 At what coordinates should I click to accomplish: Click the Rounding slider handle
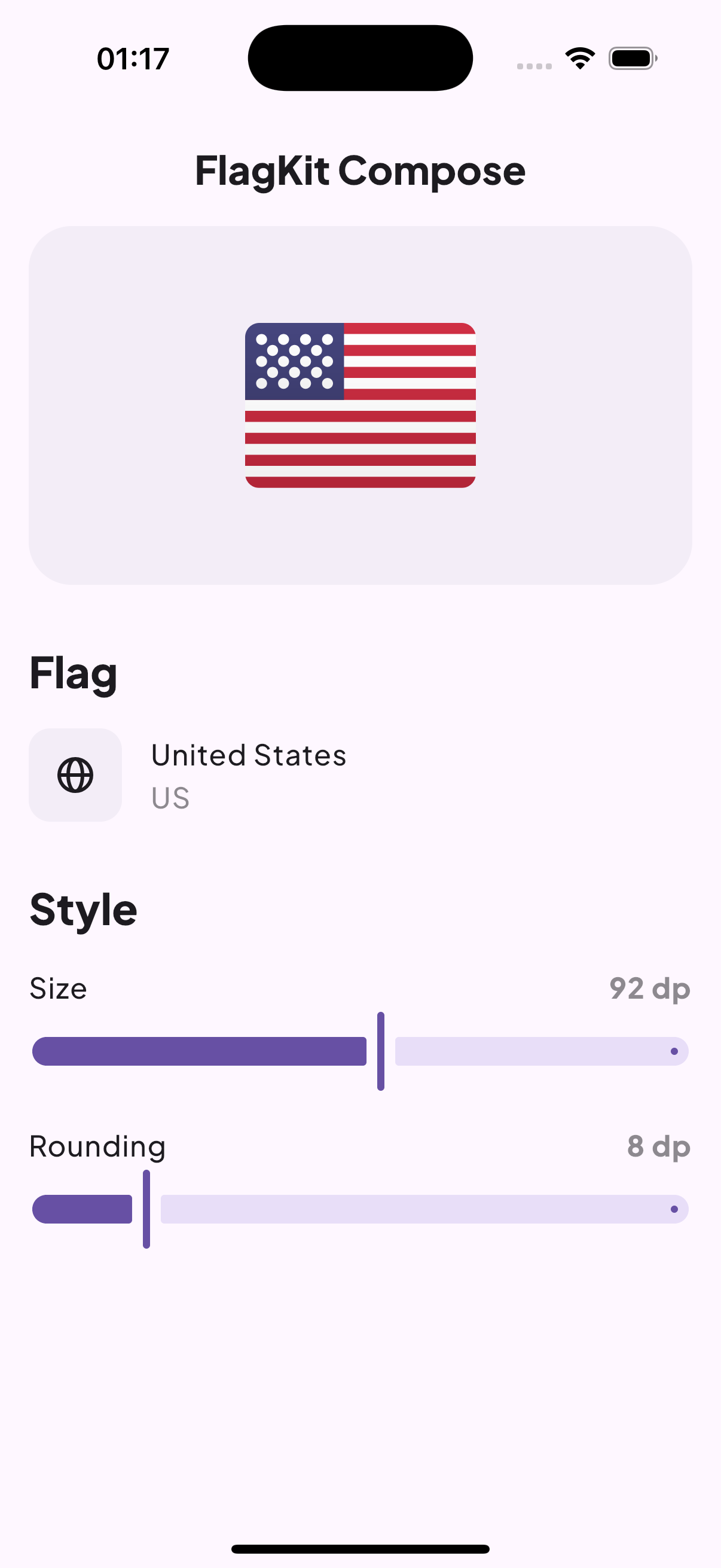coord(146,1209)
